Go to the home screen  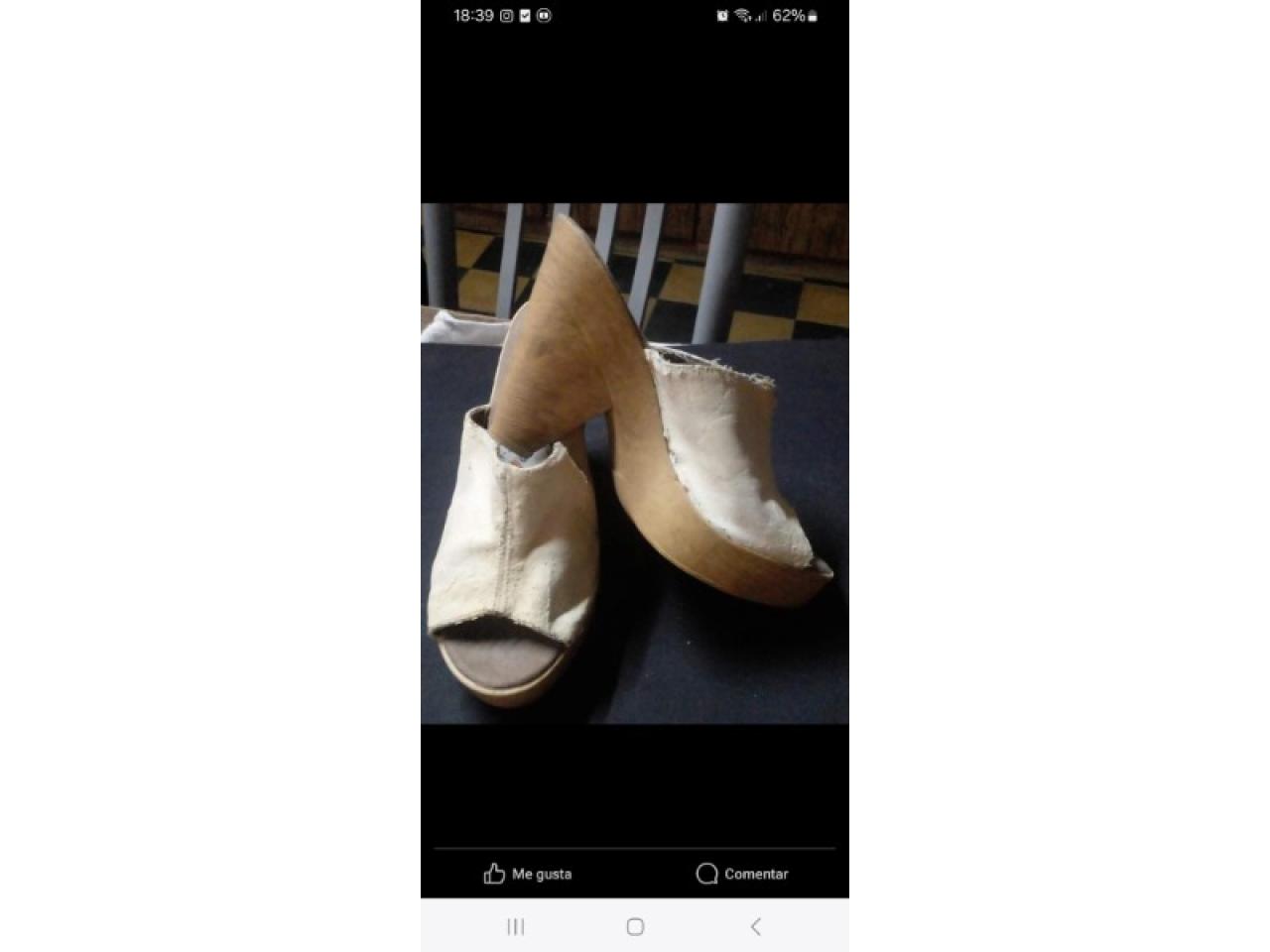pyautogui.click(x=635, y=926)
